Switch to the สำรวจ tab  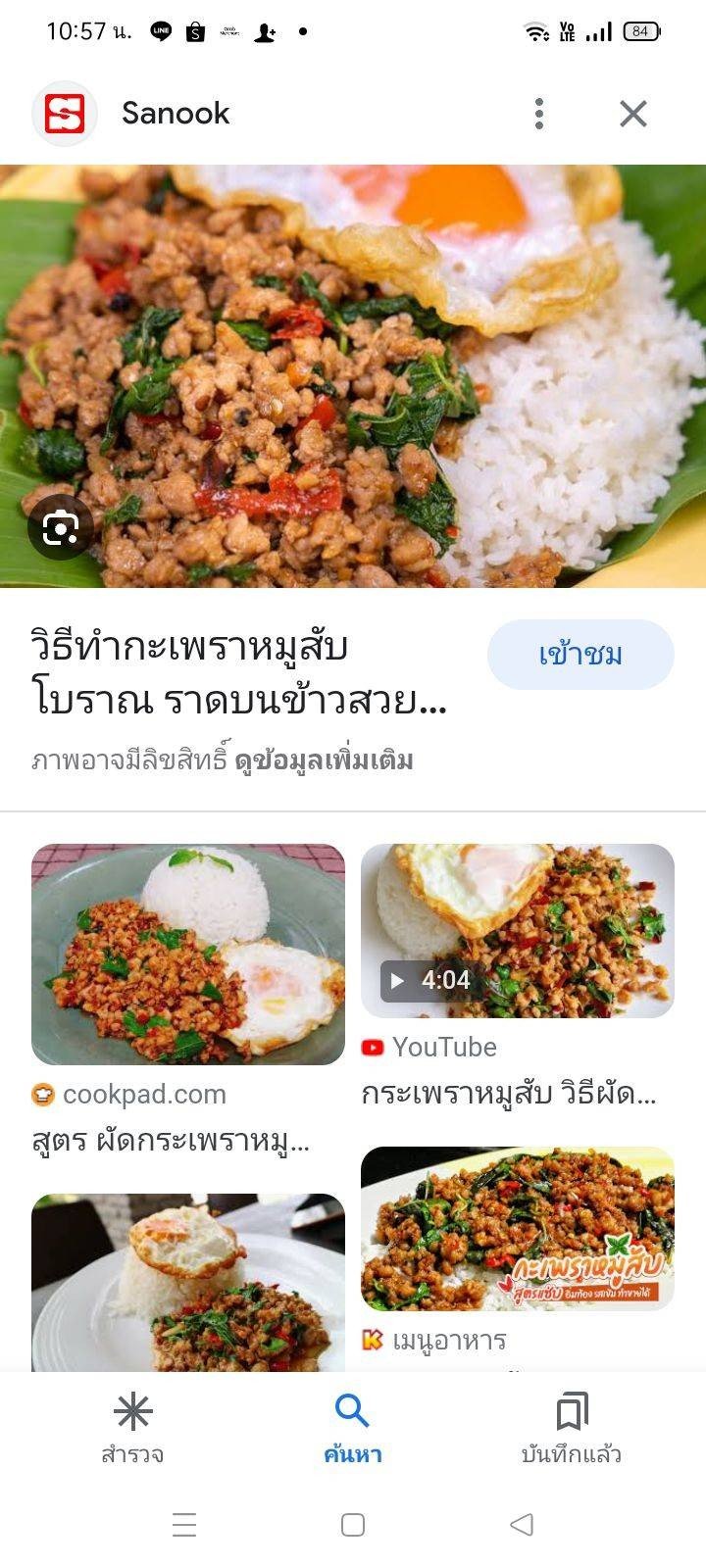(132, 1429)
